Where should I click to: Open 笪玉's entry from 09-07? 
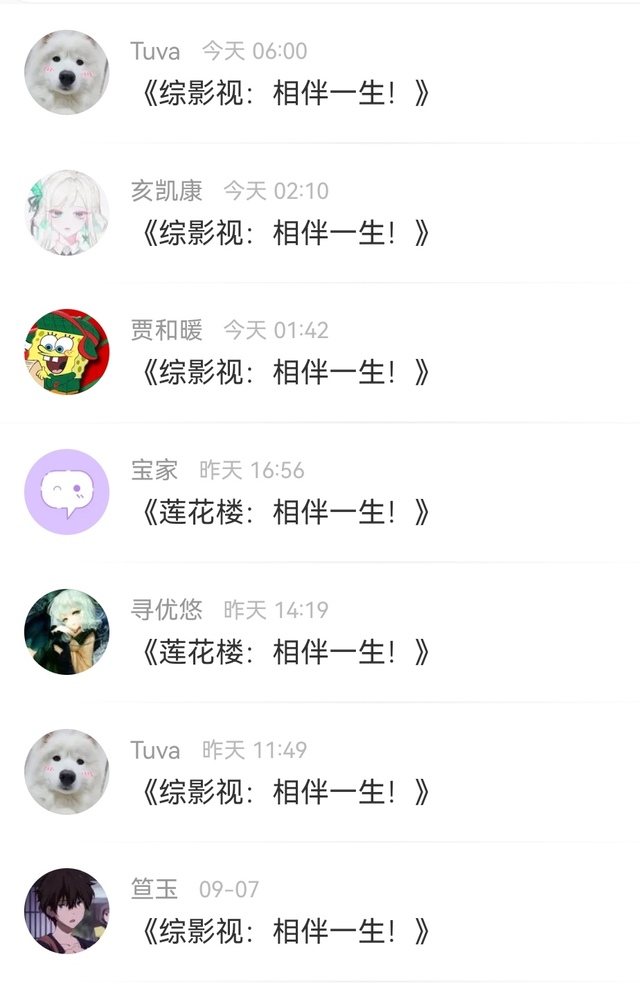[285, 933]
